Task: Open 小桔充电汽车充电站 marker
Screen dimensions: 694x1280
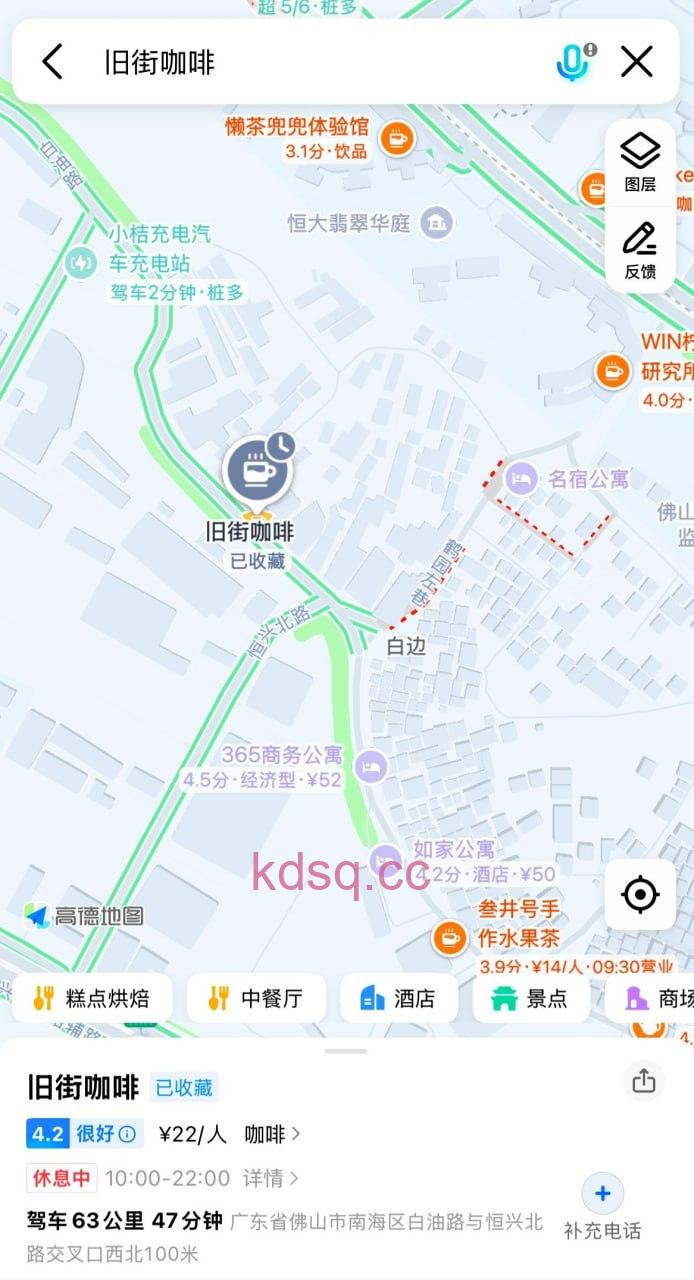Action: [80, 263]
